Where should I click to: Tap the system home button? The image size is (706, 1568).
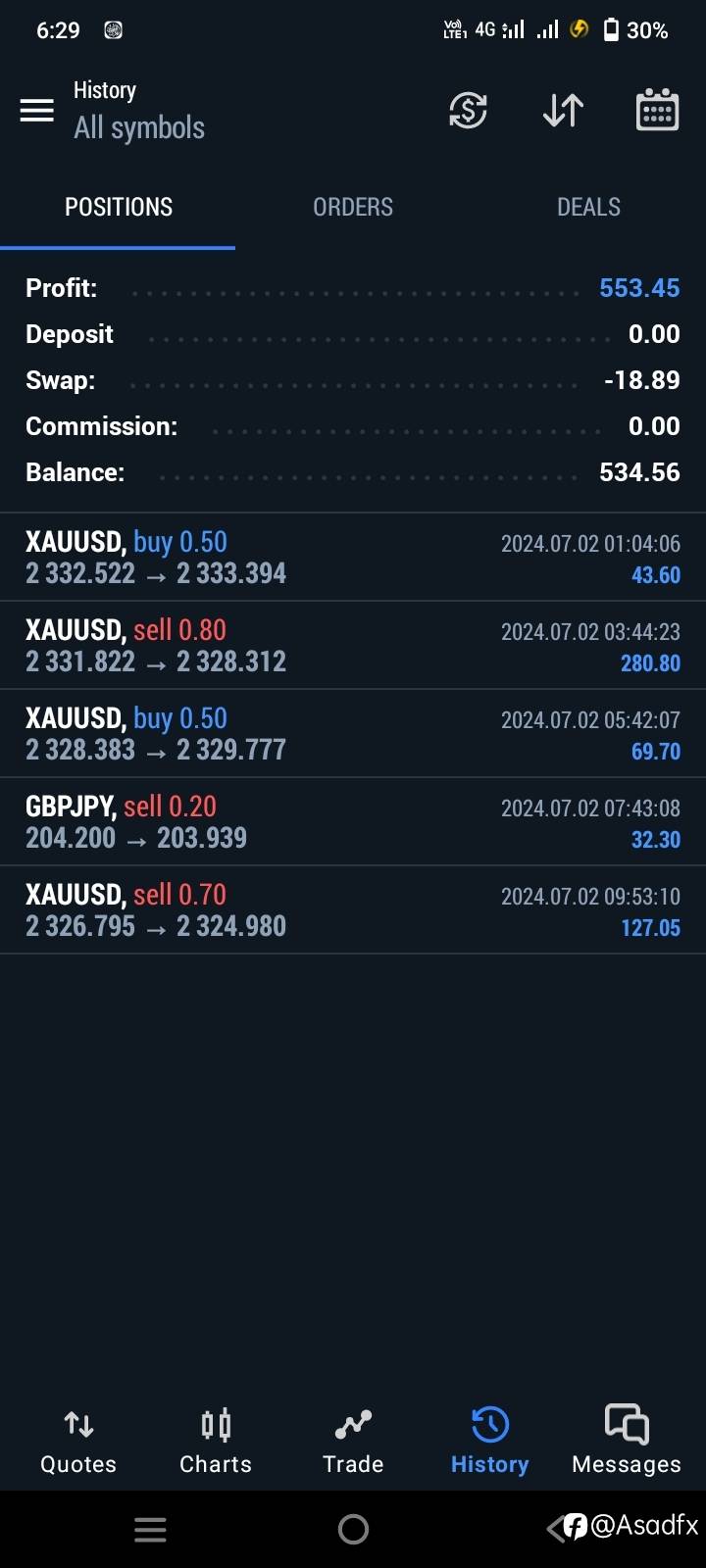[x=353, y=1529]
